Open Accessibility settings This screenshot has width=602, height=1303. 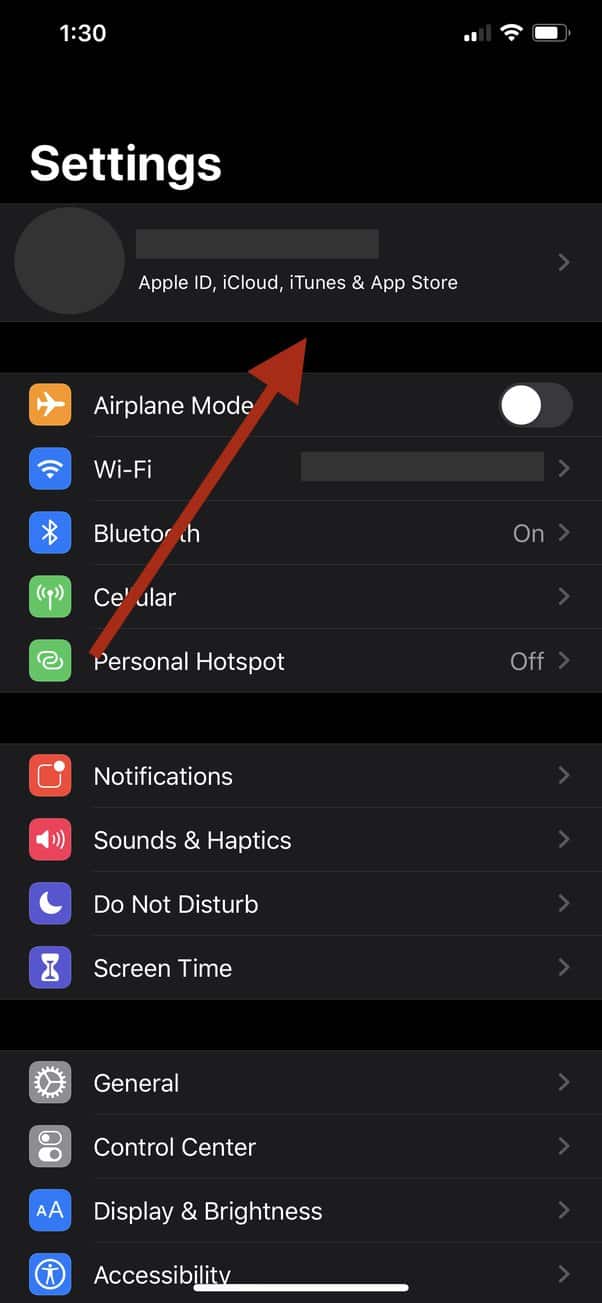click(300, 1273)
